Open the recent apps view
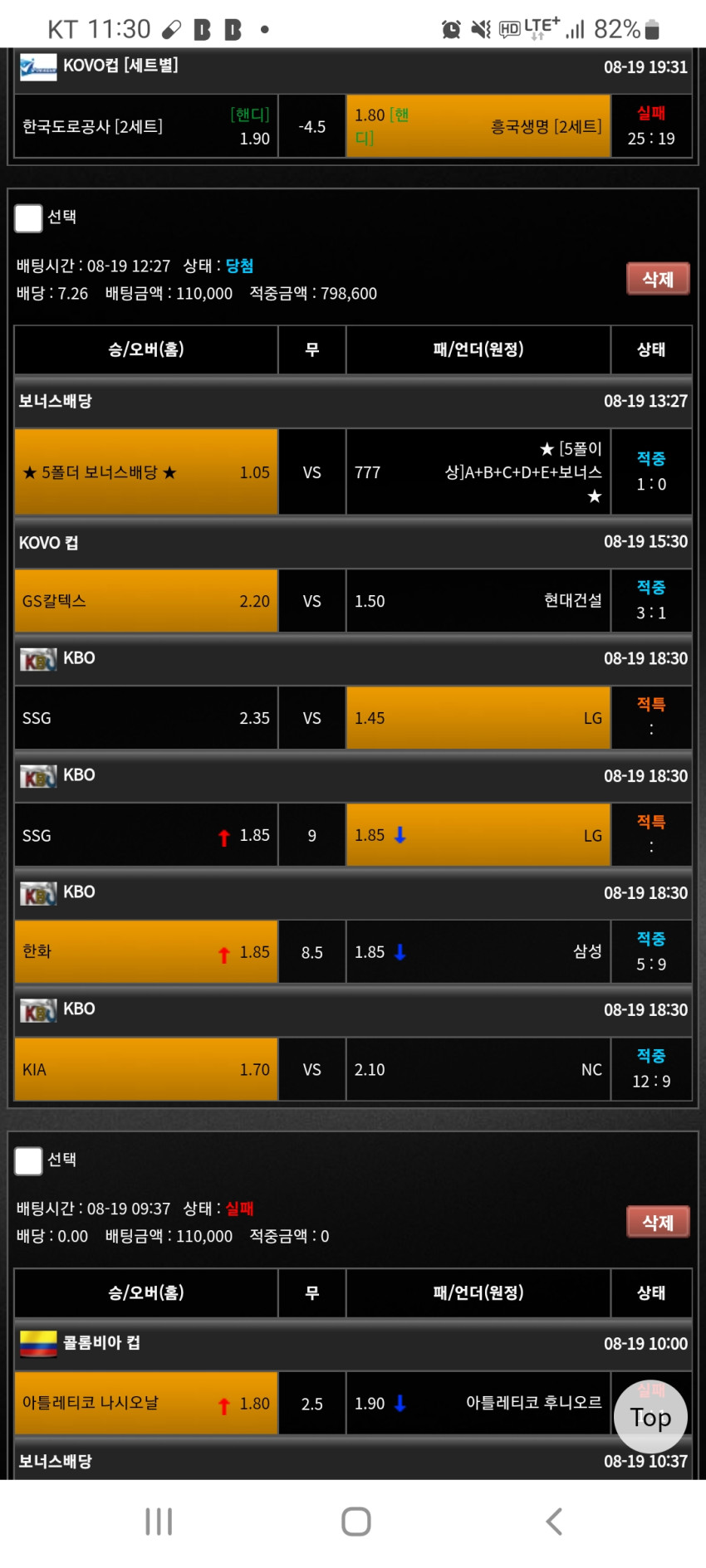The width and height of the screenshot is (706, 1568). 159,1522
